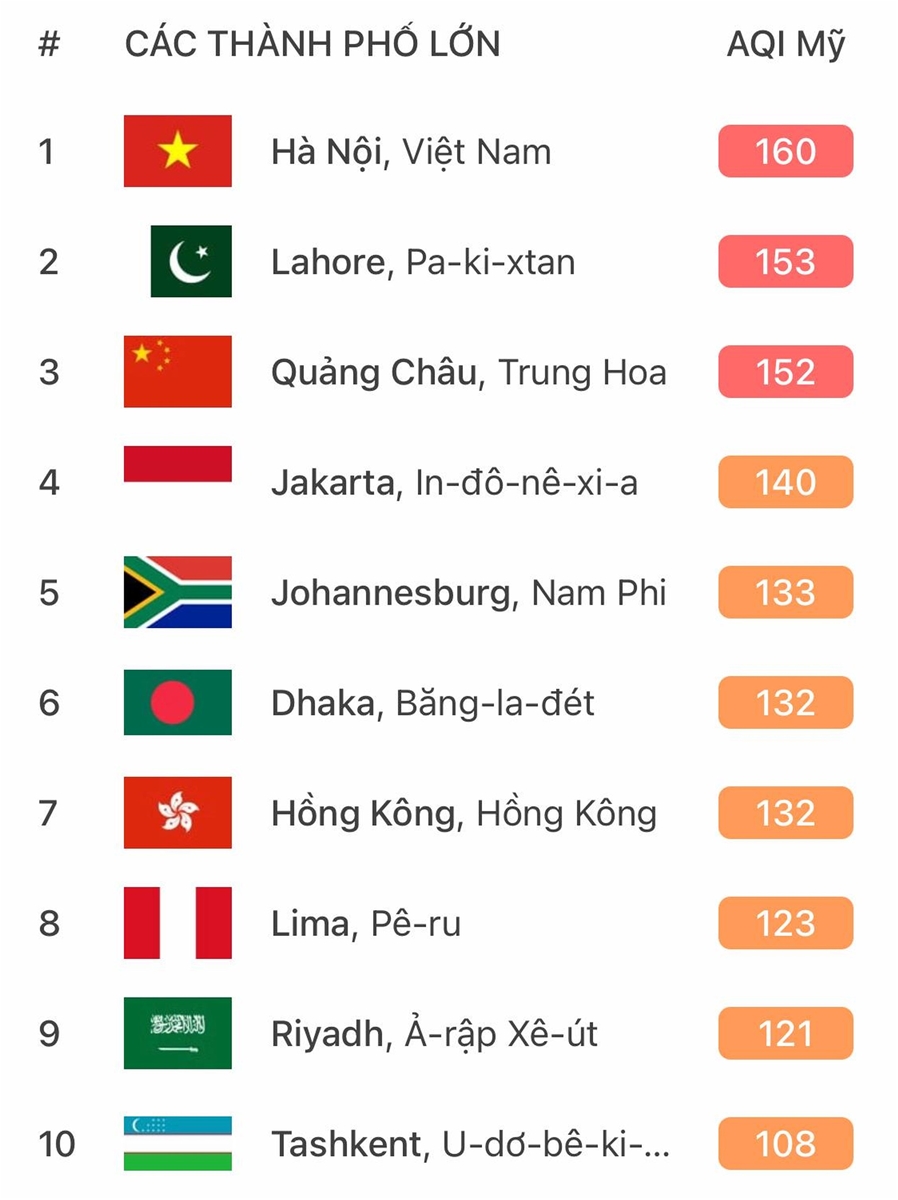Select Dhaka, Băng-la-đét entry

(432, 703)
